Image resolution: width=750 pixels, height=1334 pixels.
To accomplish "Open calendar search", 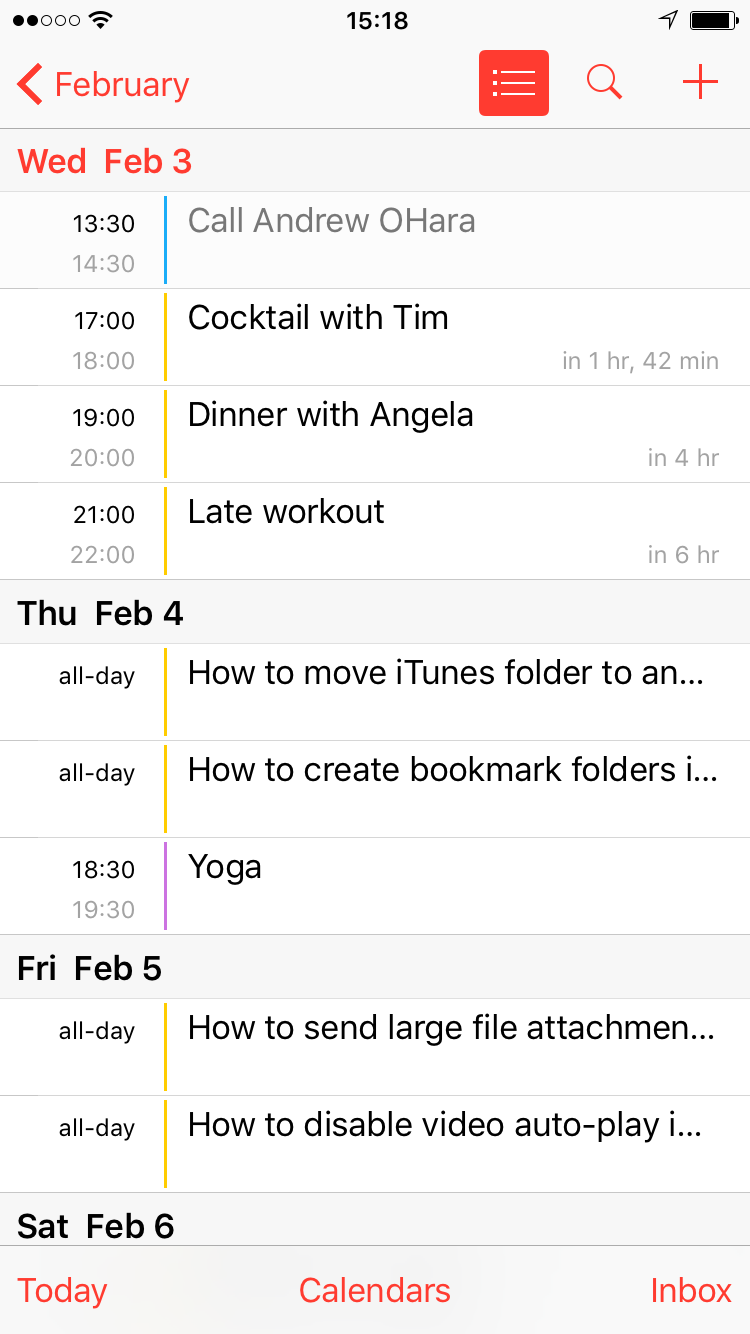I will pos(604,83).
